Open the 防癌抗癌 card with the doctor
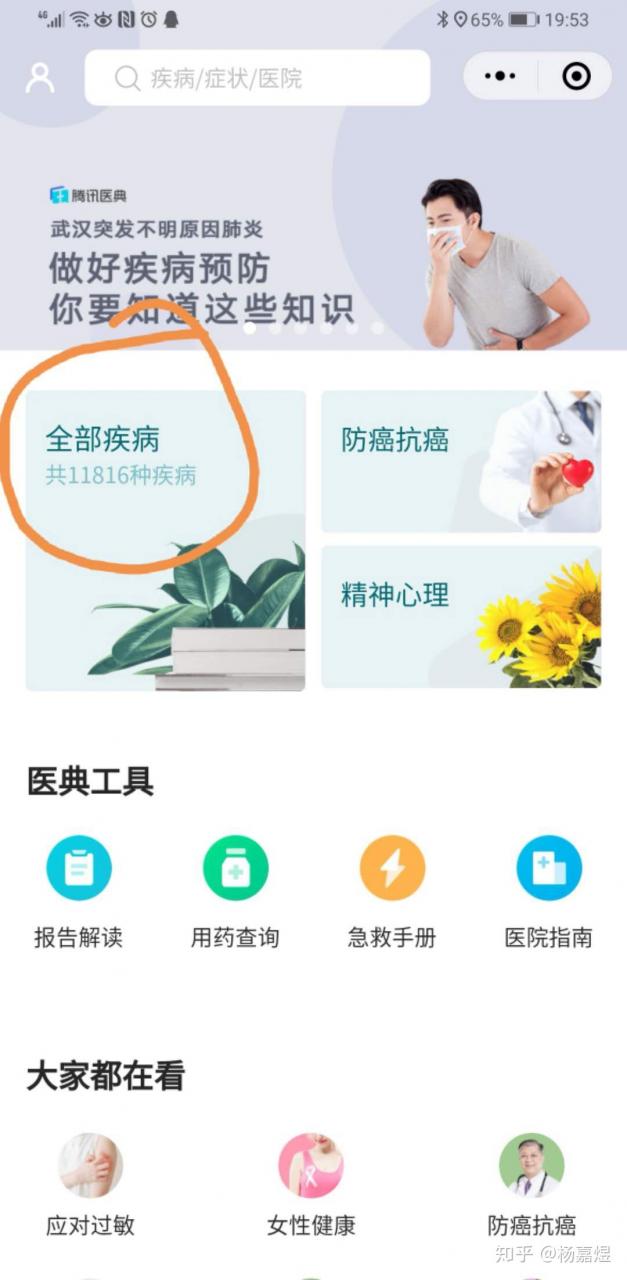 pyautogui.click(x=461, y=461)
